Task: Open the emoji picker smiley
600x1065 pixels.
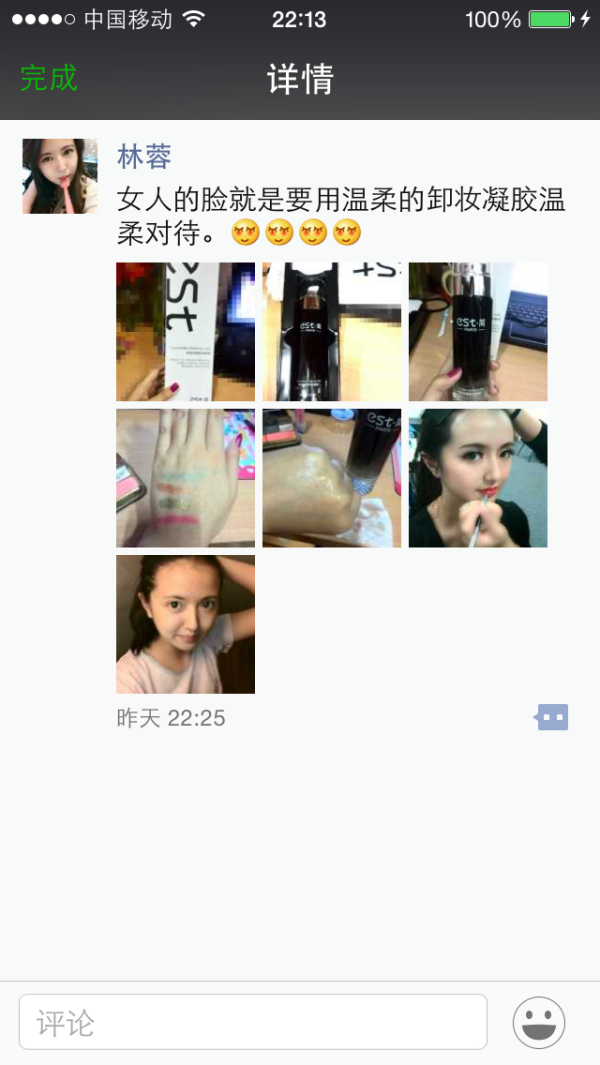Action: coord(539,1022)
